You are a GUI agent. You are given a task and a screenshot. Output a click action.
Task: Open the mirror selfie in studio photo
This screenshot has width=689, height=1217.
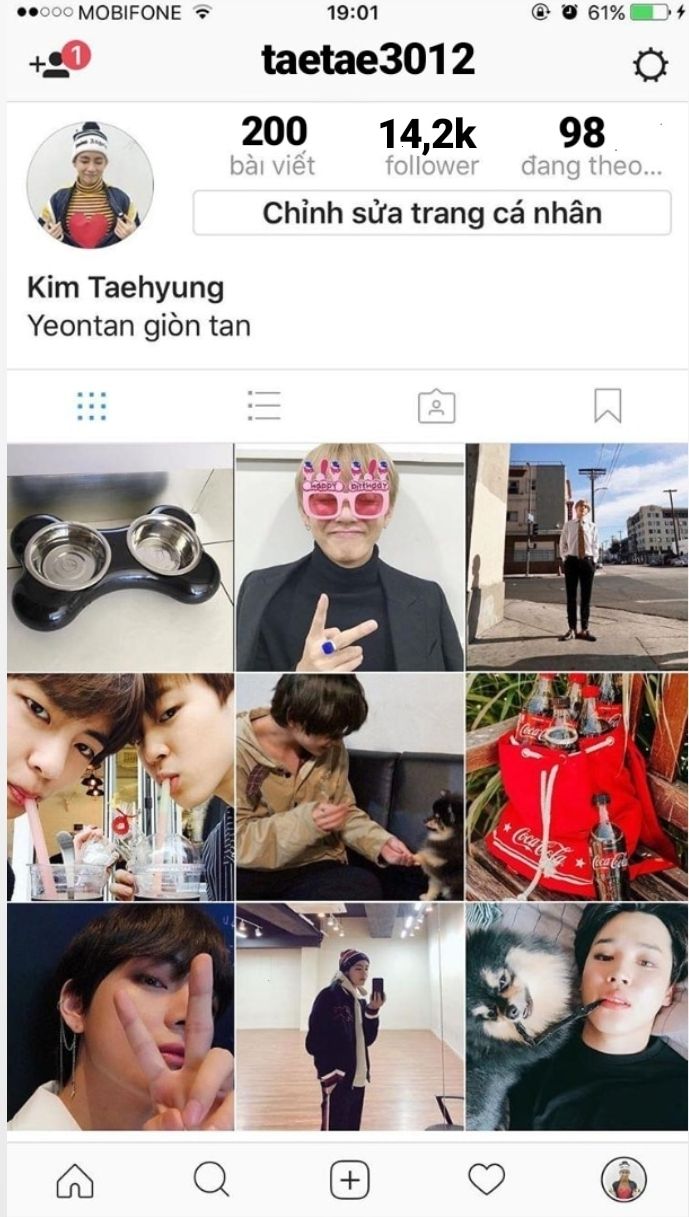(350, 1016)
